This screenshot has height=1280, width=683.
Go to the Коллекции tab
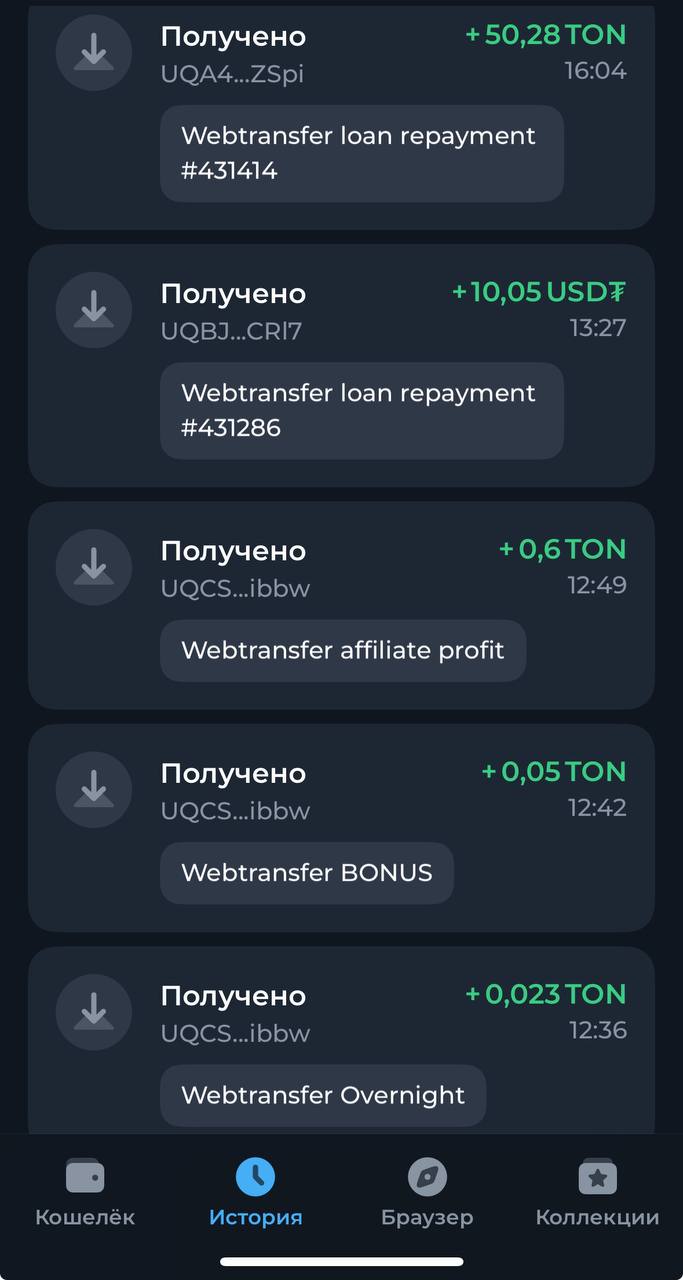[x=597, y=1193]
